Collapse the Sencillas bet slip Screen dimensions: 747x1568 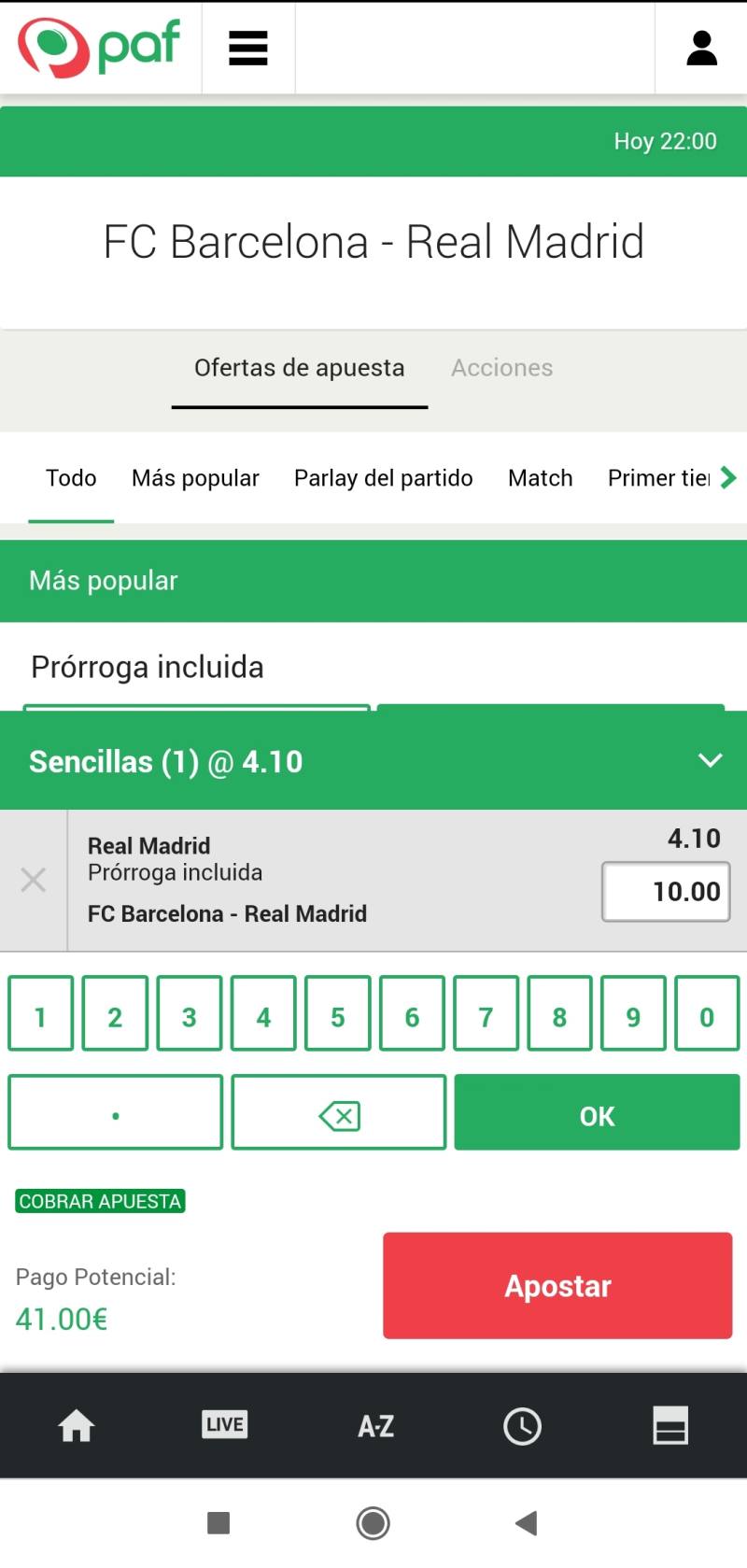tap(710, 760)
